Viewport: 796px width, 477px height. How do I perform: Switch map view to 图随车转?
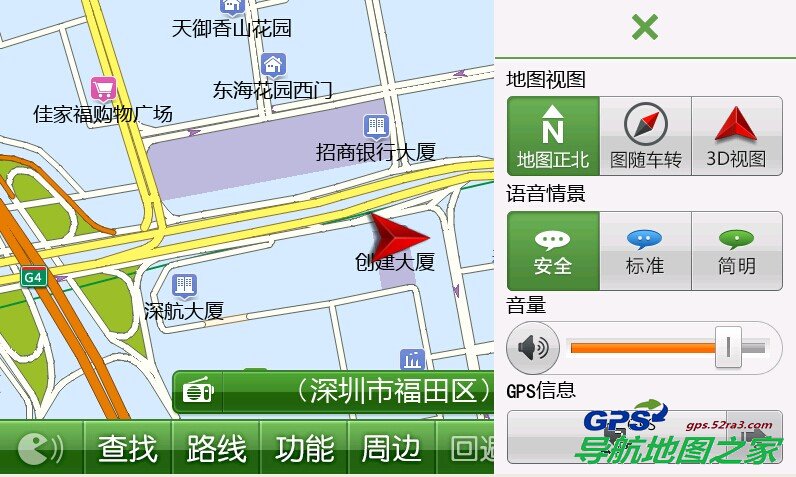coord(645,135)
